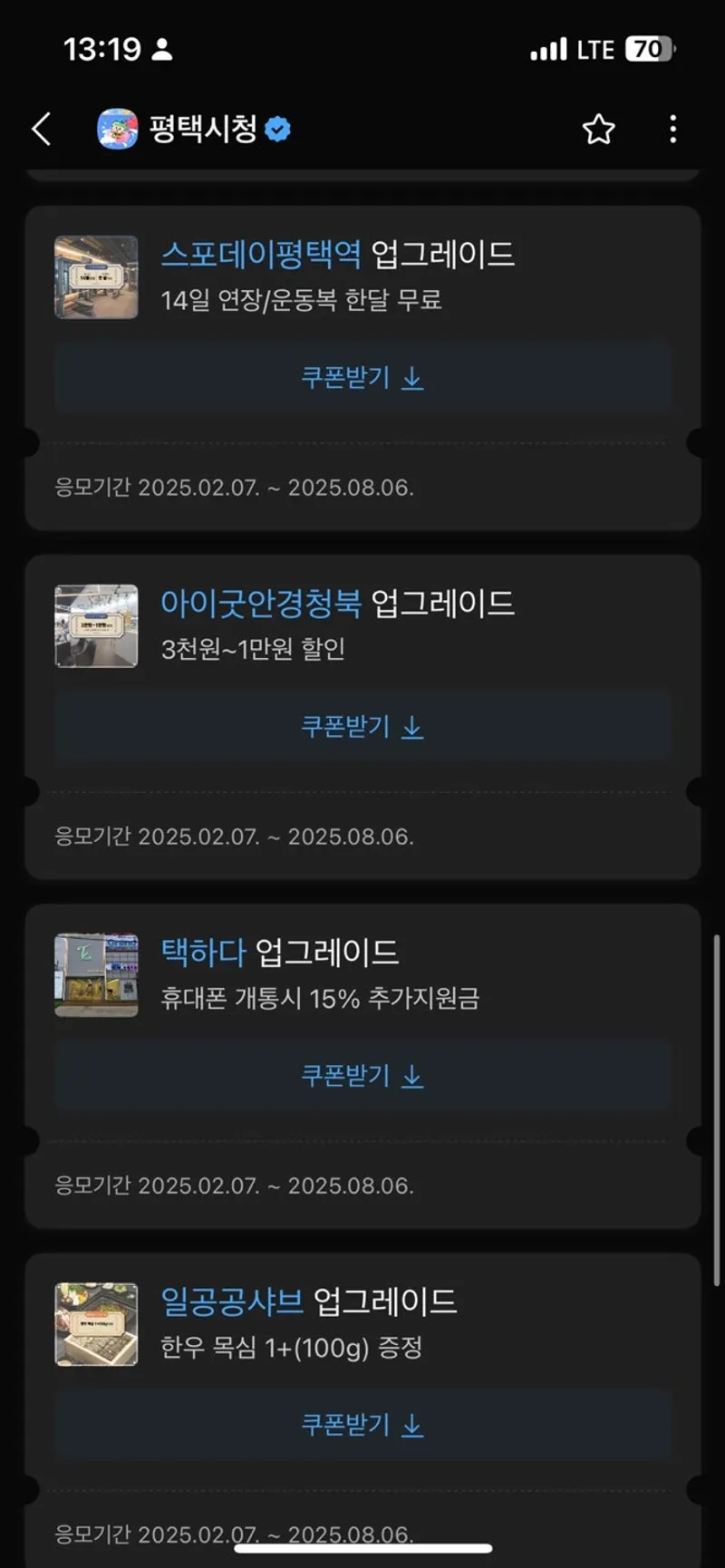This screenshot has width=725, height=1568.
Task: Add 평택시청 to favorites with star
Action: pyautogui.click(x=598, y=130)
